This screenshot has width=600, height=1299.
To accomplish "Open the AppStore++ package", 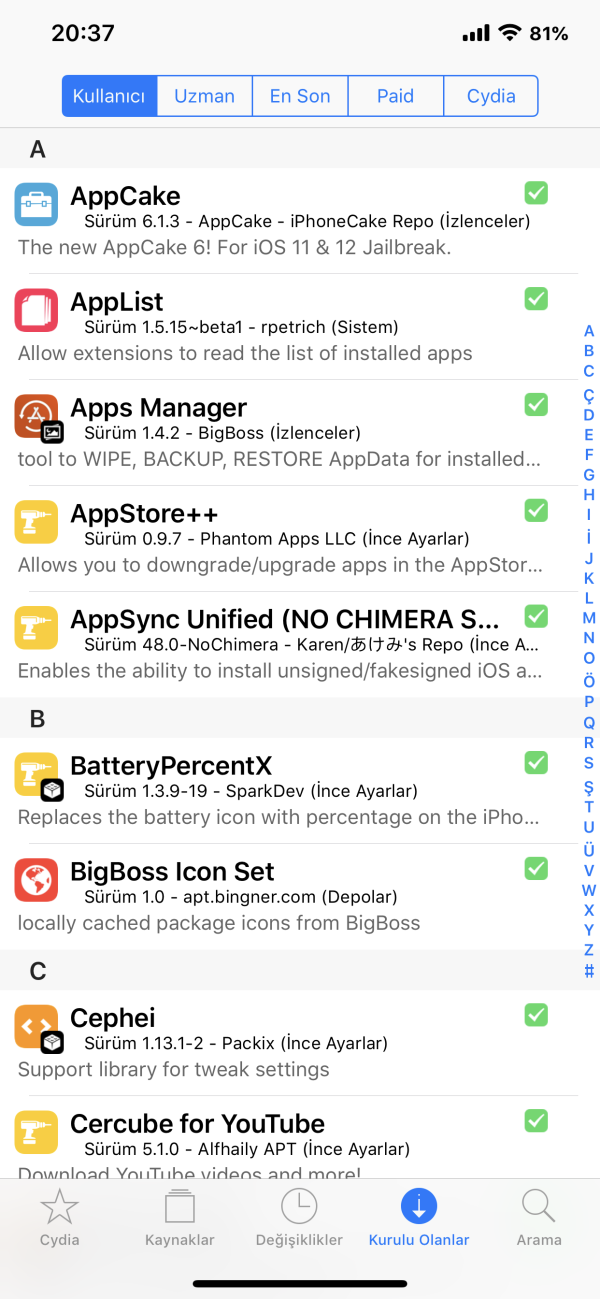I will [280, 538].
